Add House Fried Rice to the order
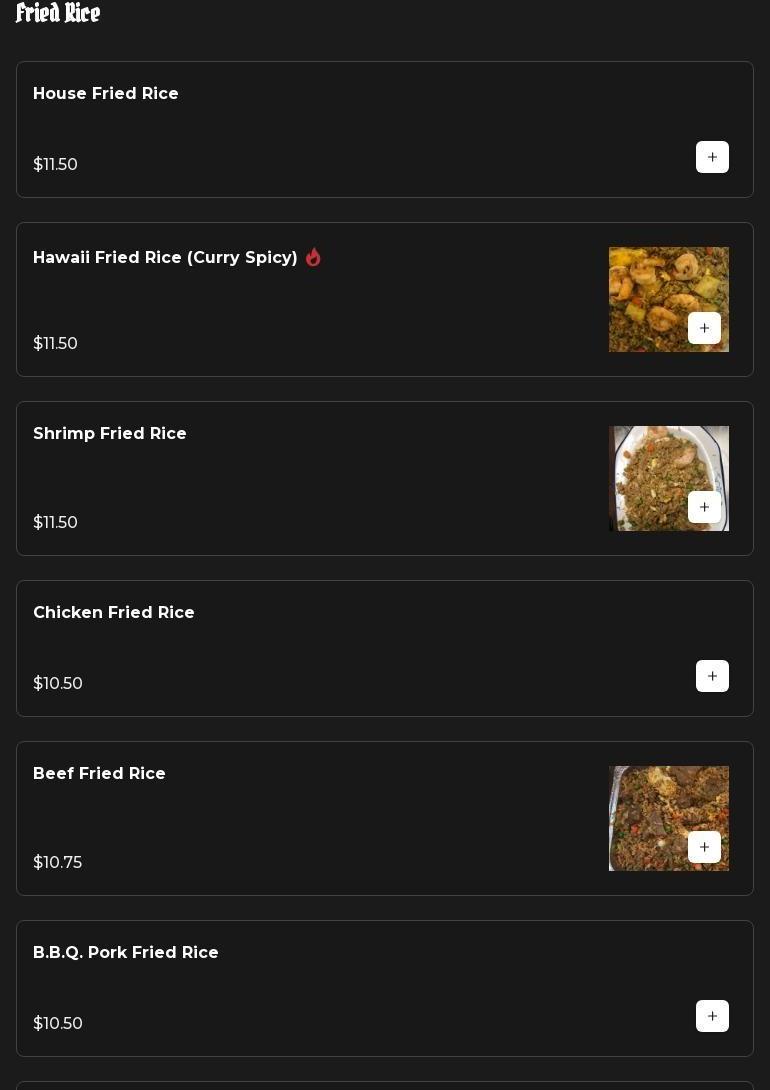The height and width of the screenshot is (1090, 770). coord(712,157)
